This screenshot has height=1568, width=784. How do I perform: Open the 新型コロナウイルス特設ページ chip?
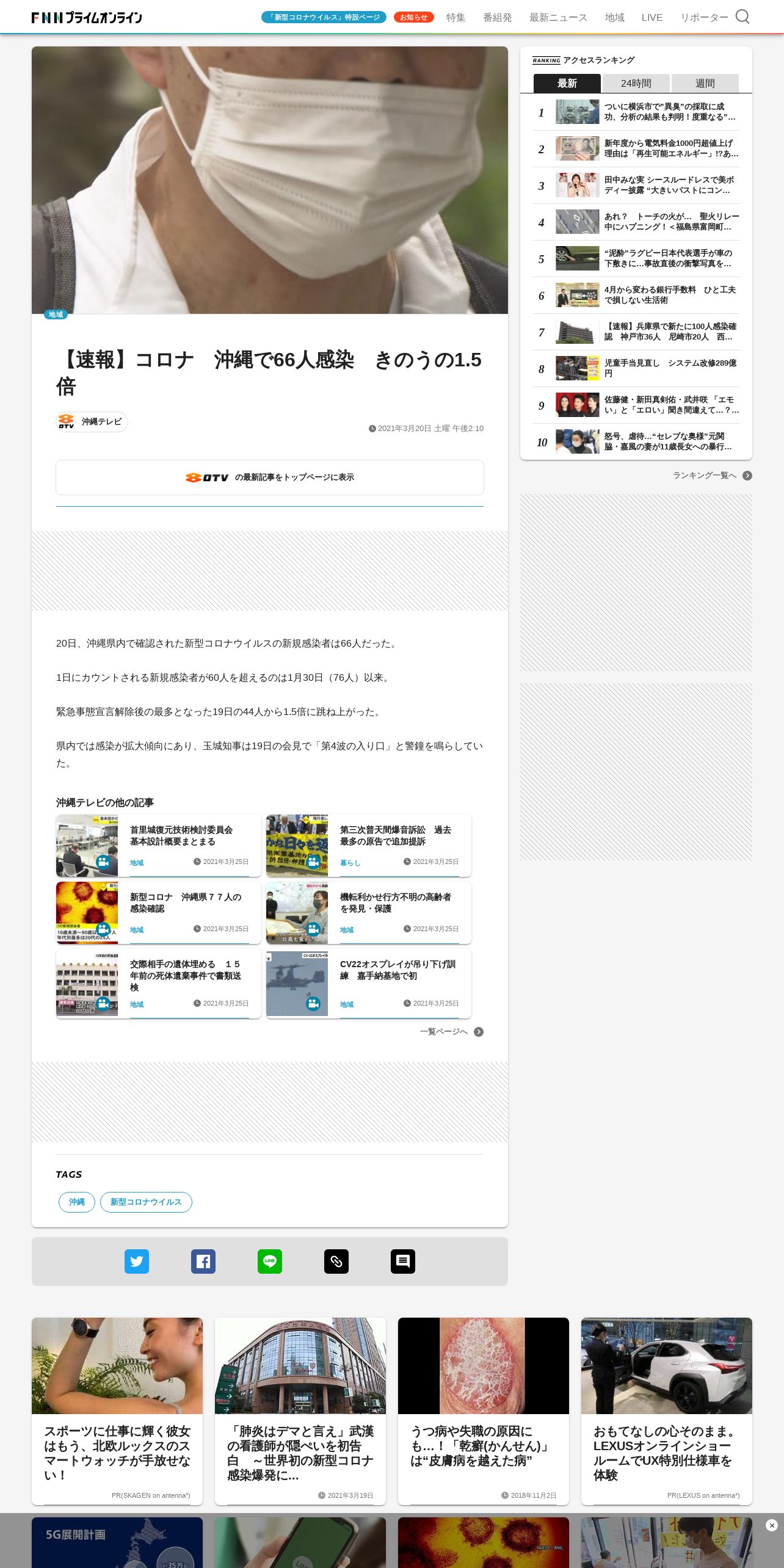coord(324,17)
